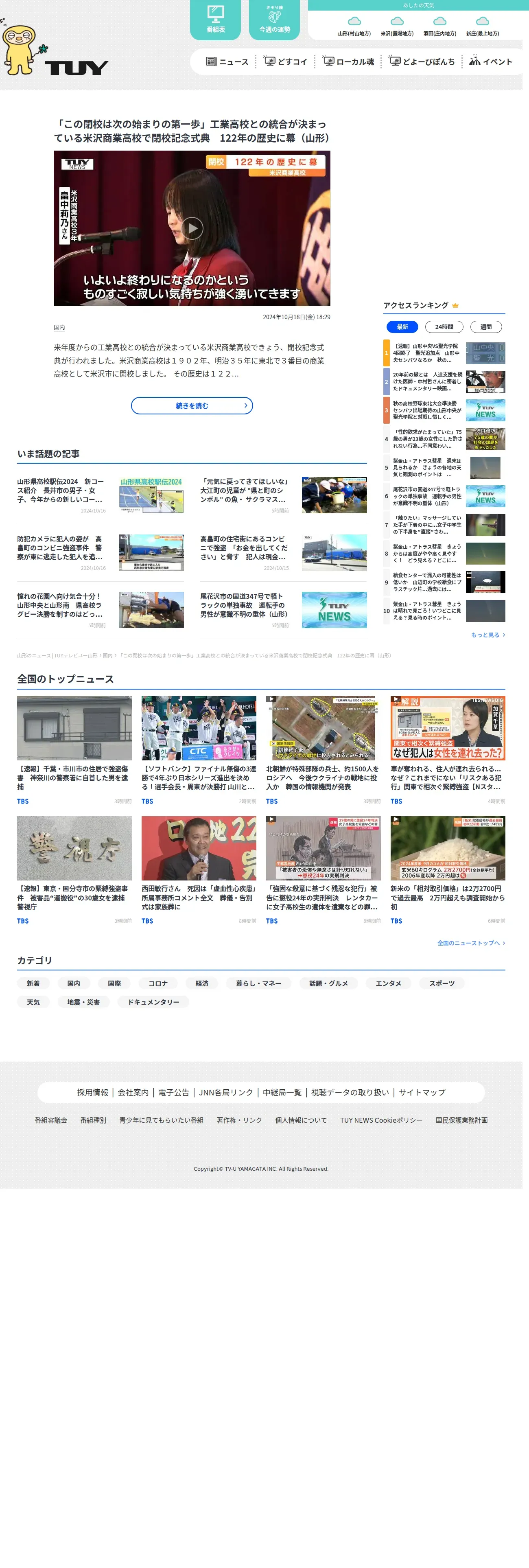Open 今週の運勢 weekly fortune button
Screen dimensions: 529x1568
275,20
